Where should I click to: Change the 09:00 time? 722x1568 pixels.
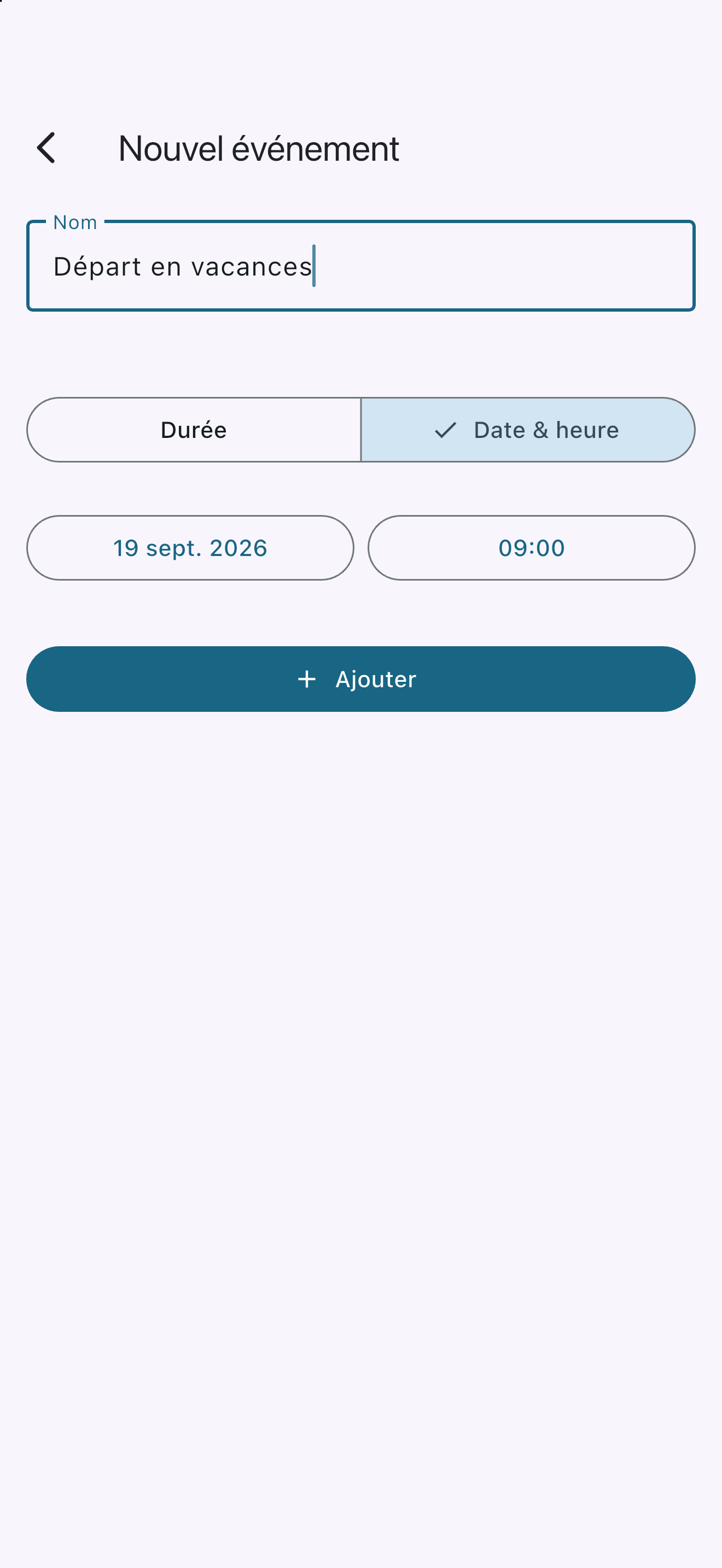pos(532,548)
